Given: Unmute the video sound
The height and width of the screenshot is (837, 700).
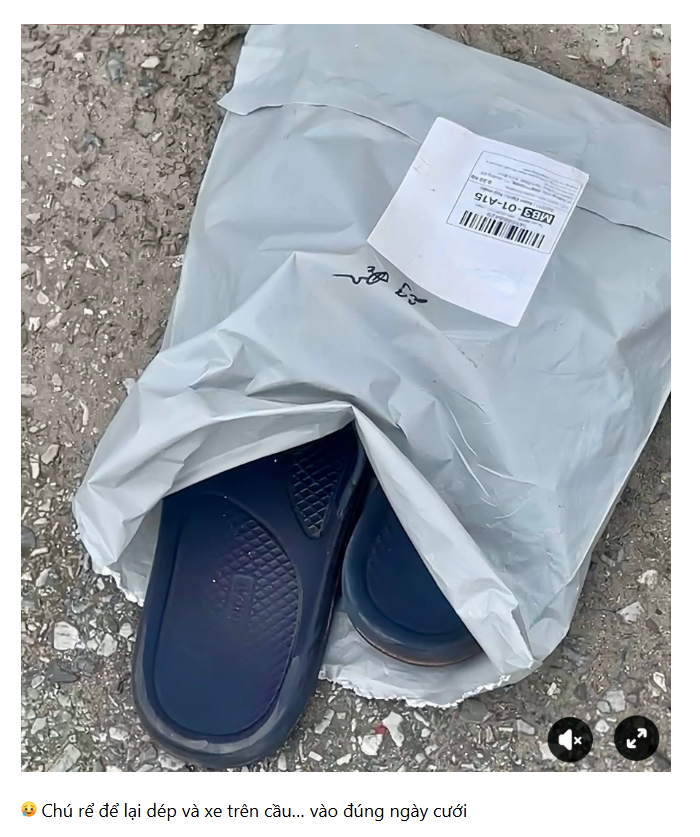Looking at the screenshot, I should (570, 739).
